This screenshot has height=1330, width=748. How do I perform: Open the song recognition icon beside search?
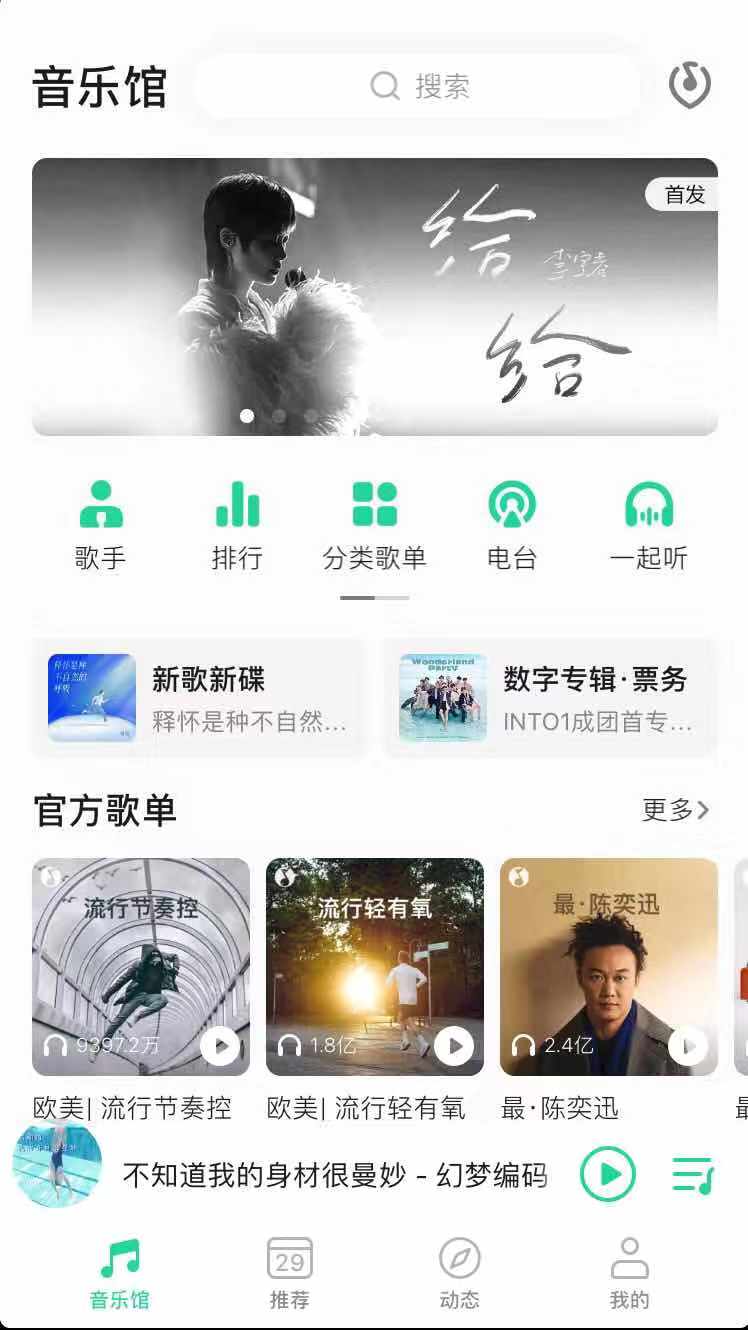pyautogui.click(x=689, y=86)
